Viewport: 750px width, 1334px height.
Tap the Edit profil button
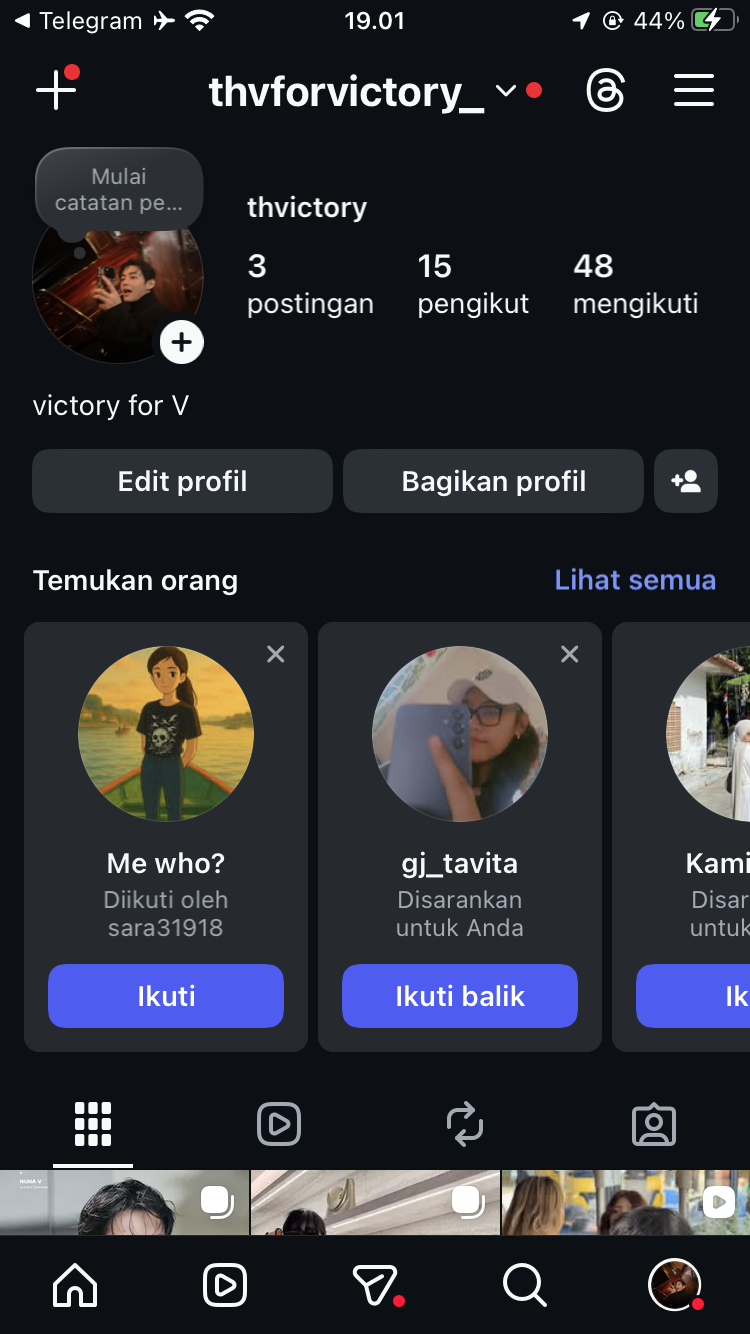[x=182, y=481]
